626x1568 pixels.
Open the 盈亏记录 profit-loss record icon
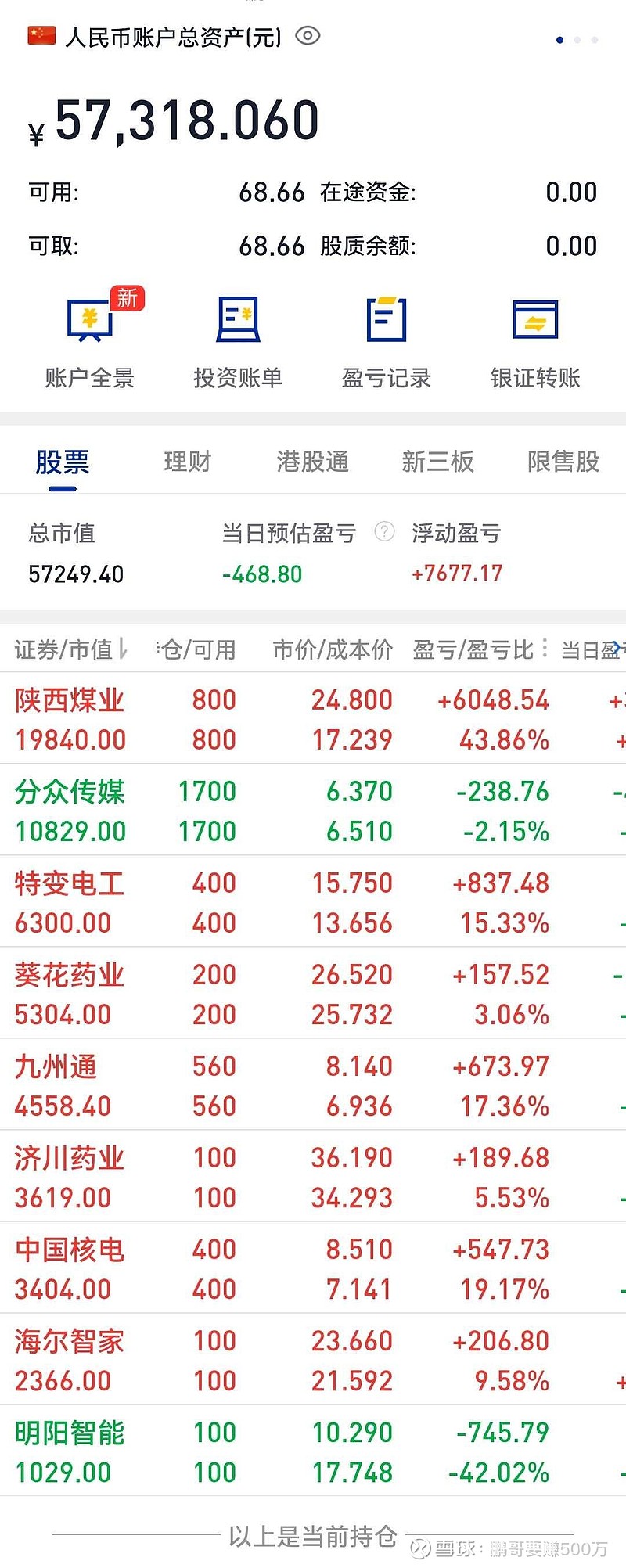click(x=387, y=335)
